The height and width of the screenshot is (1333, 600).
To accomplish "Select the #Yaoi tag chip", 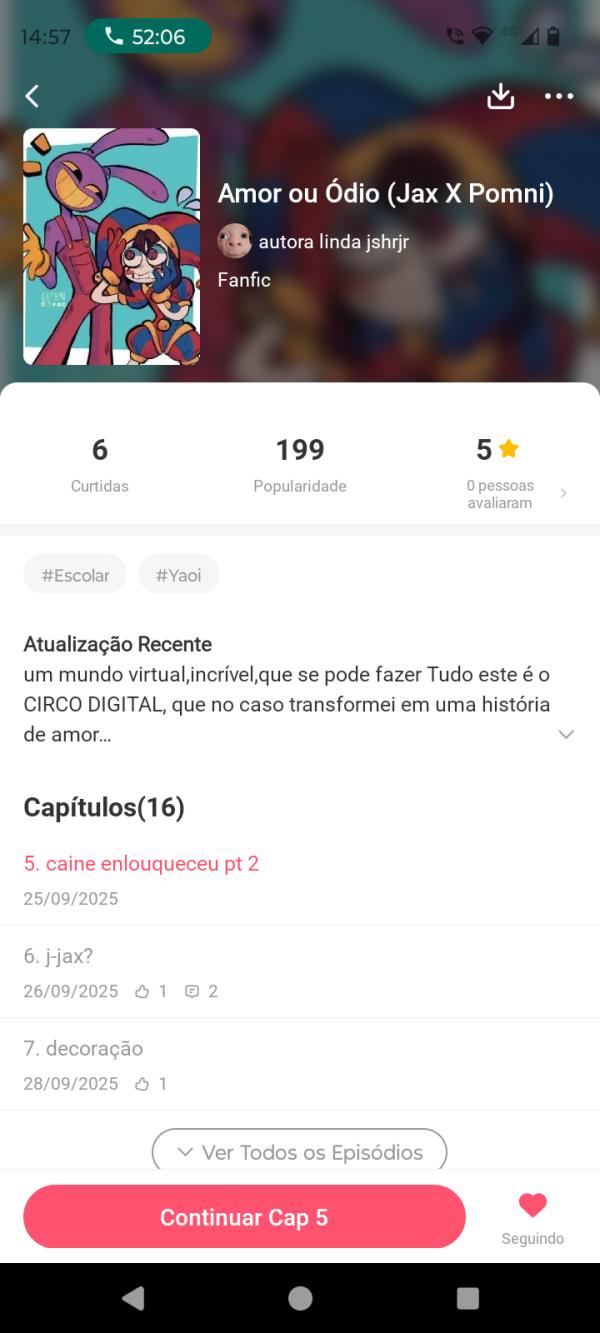I will [x=178, y=575].
